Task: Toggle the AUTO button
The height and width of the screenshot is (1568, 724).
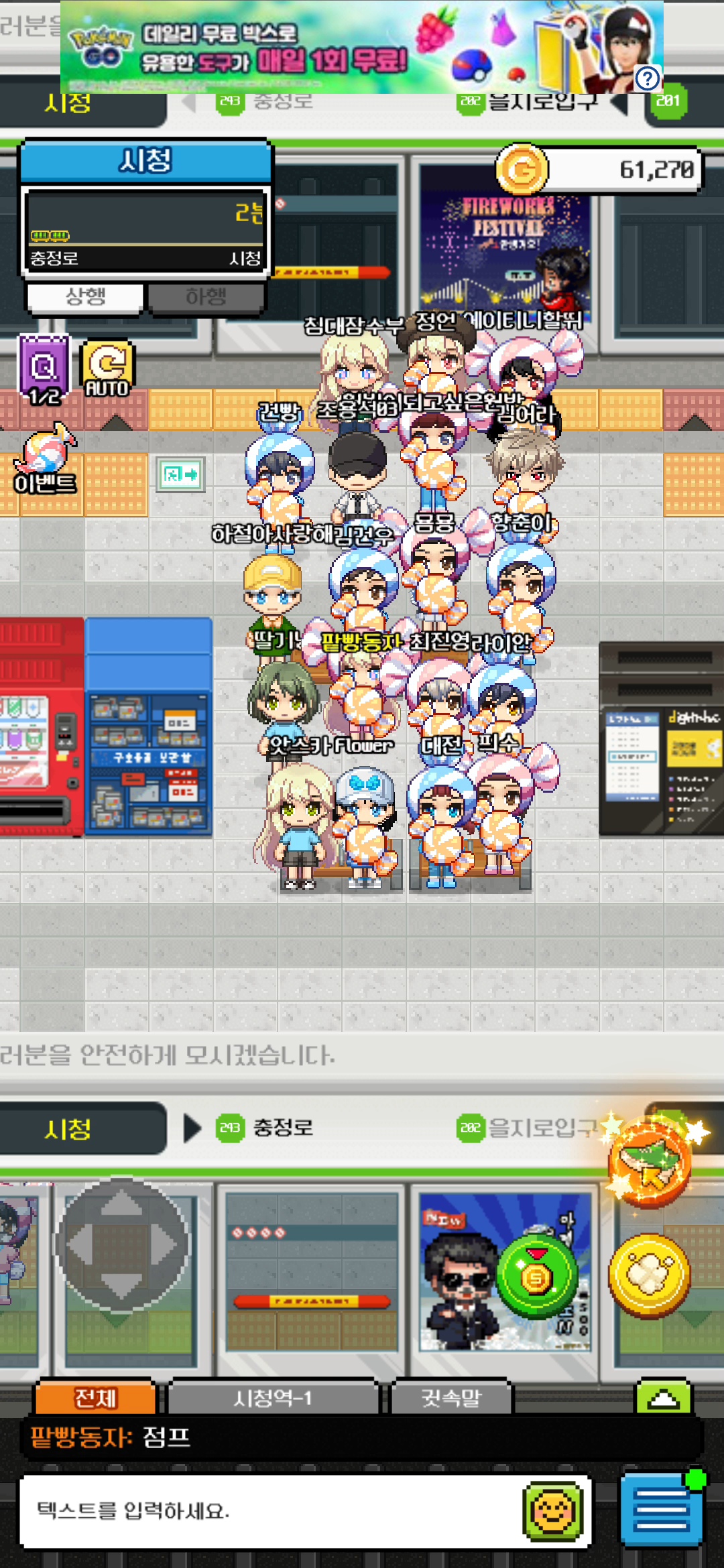Action: point(107,370)
